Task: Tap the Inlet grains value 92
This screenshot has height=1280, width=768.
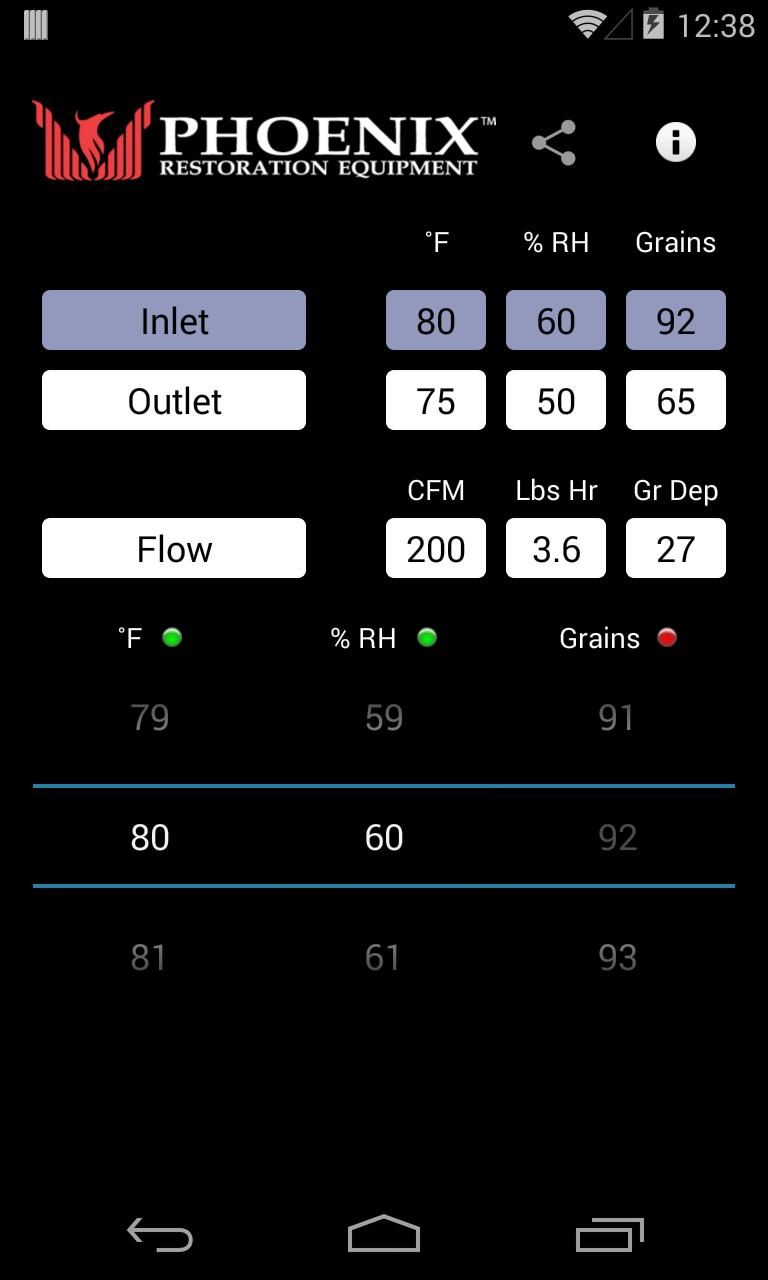Action: [x=676, y=321]
